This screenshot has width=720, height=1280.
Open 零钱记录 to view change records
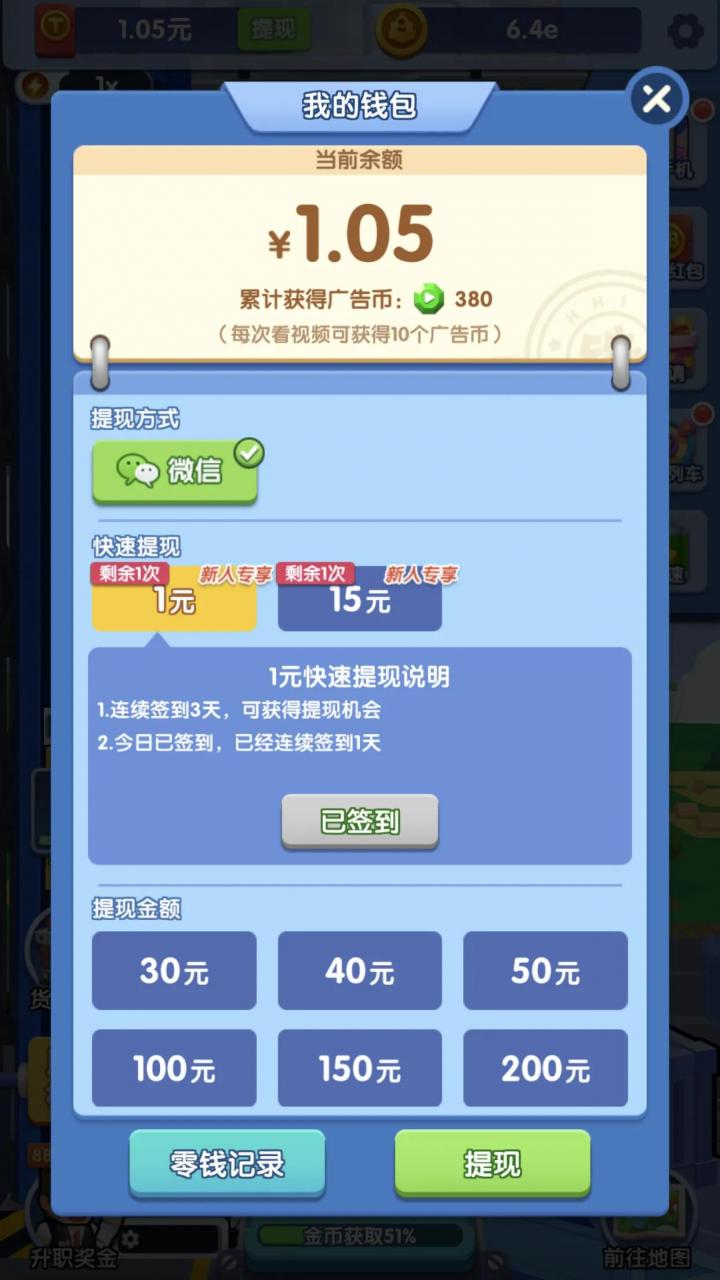[x=227, y=1165]
